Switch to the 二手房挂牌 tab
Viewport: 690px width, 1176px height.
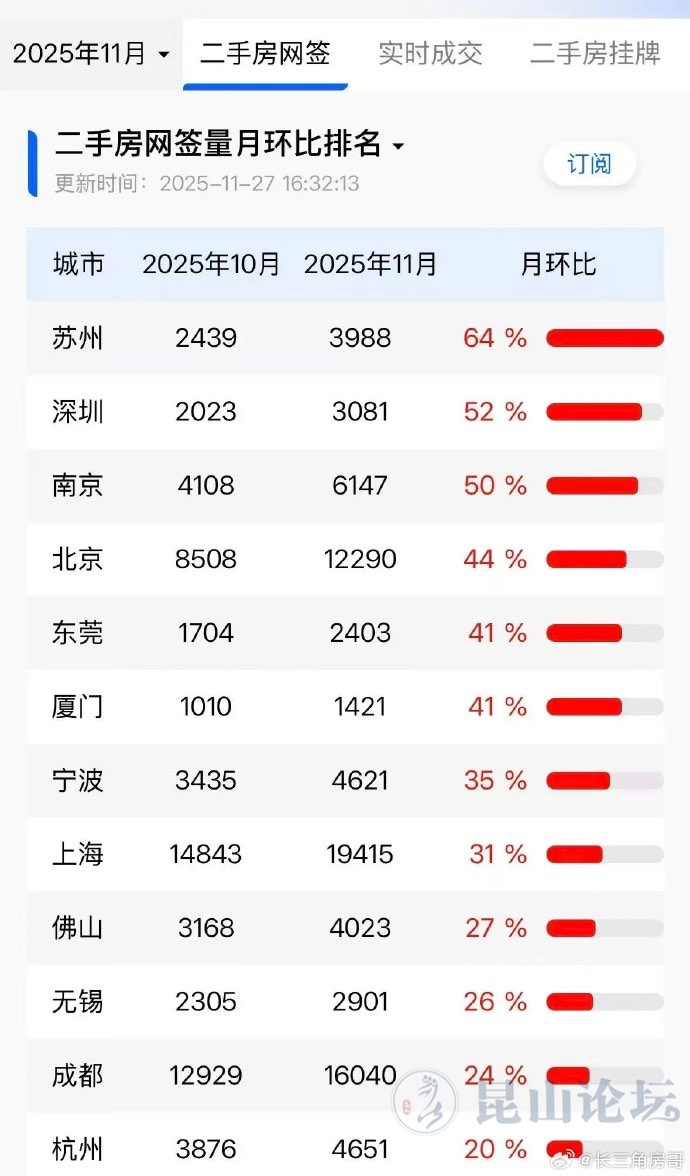(594, 53)
